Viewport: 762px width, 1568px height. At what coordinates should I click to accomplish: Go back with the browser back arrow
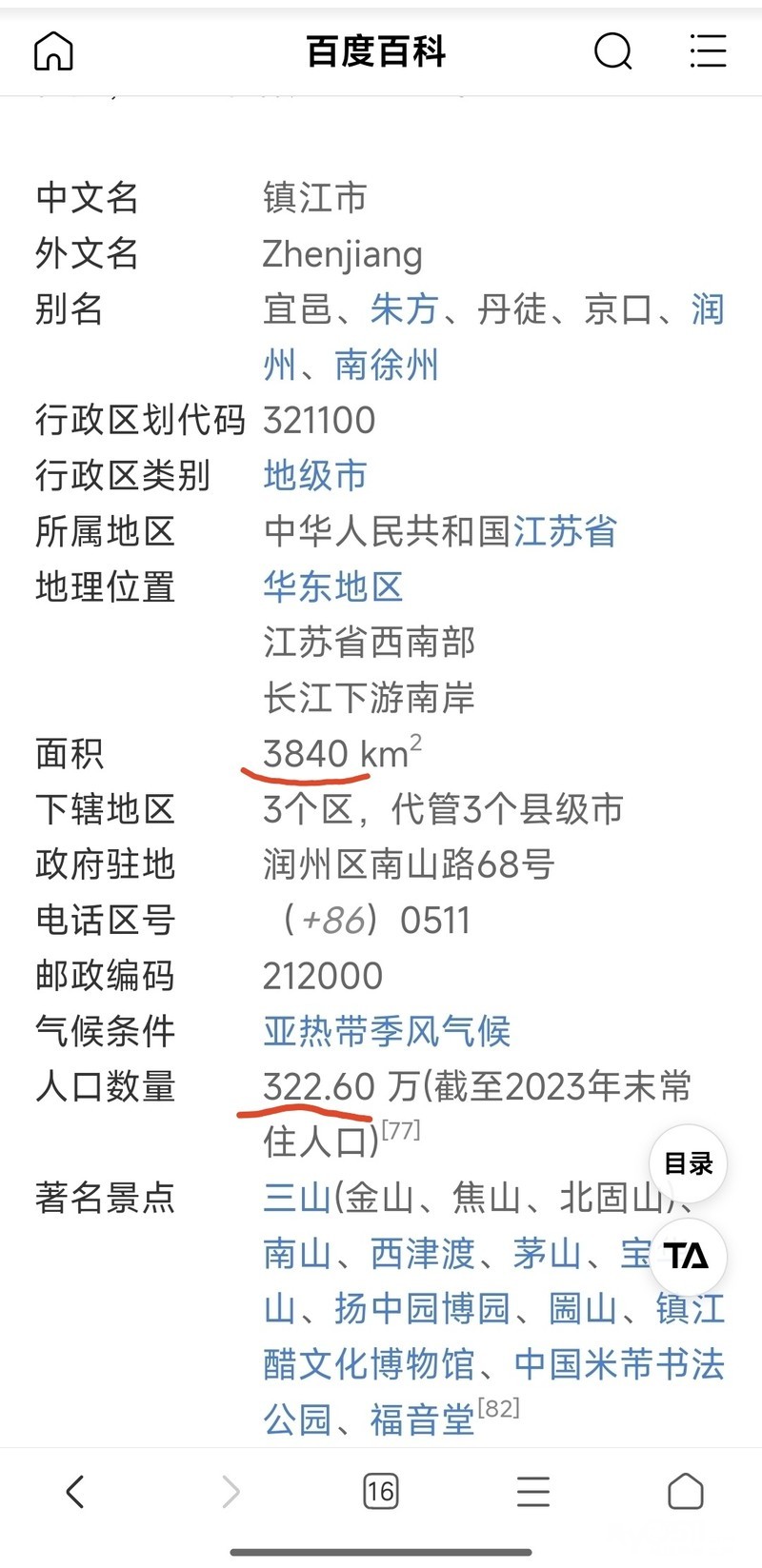[x=75, y=1491]
